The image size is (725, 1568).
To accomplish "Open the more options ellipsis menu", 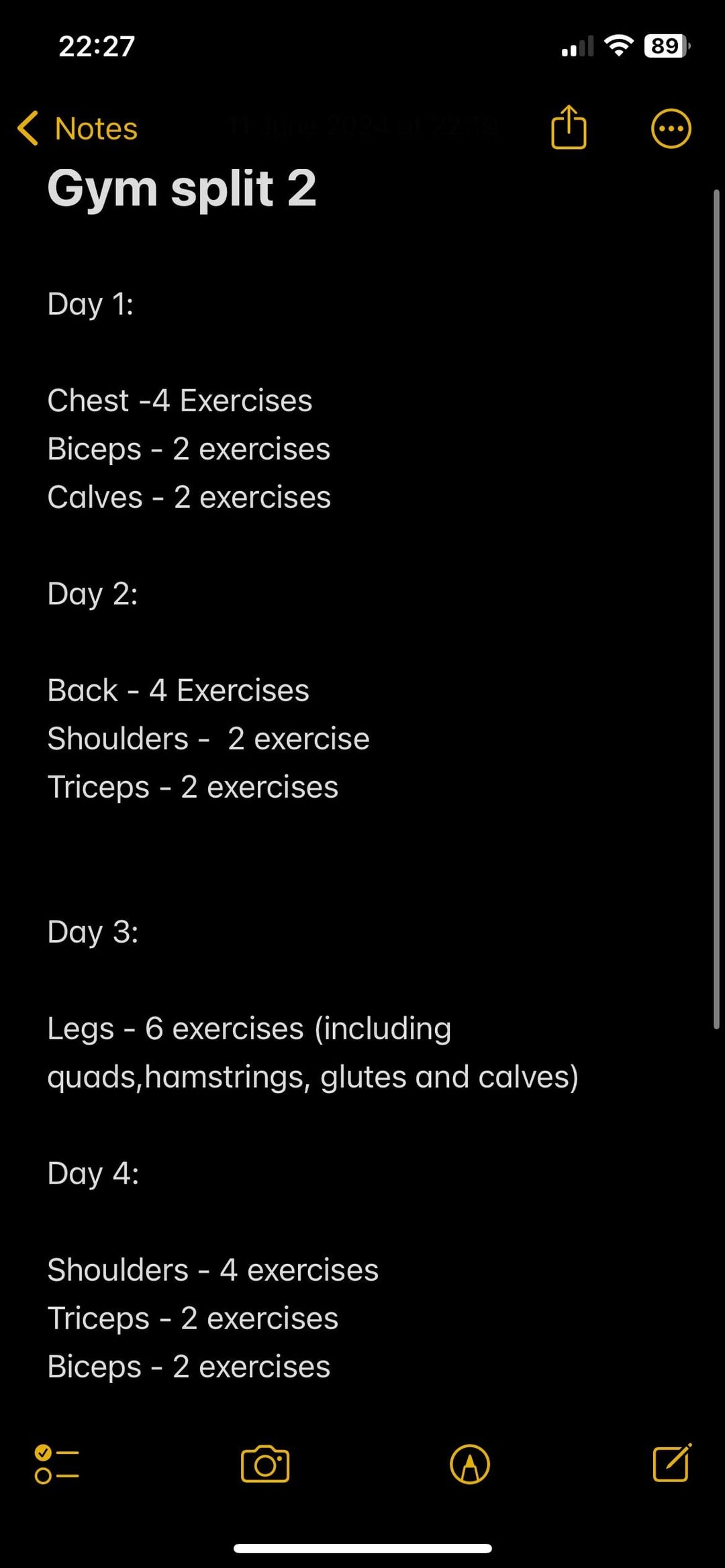I will coord(671,128).
